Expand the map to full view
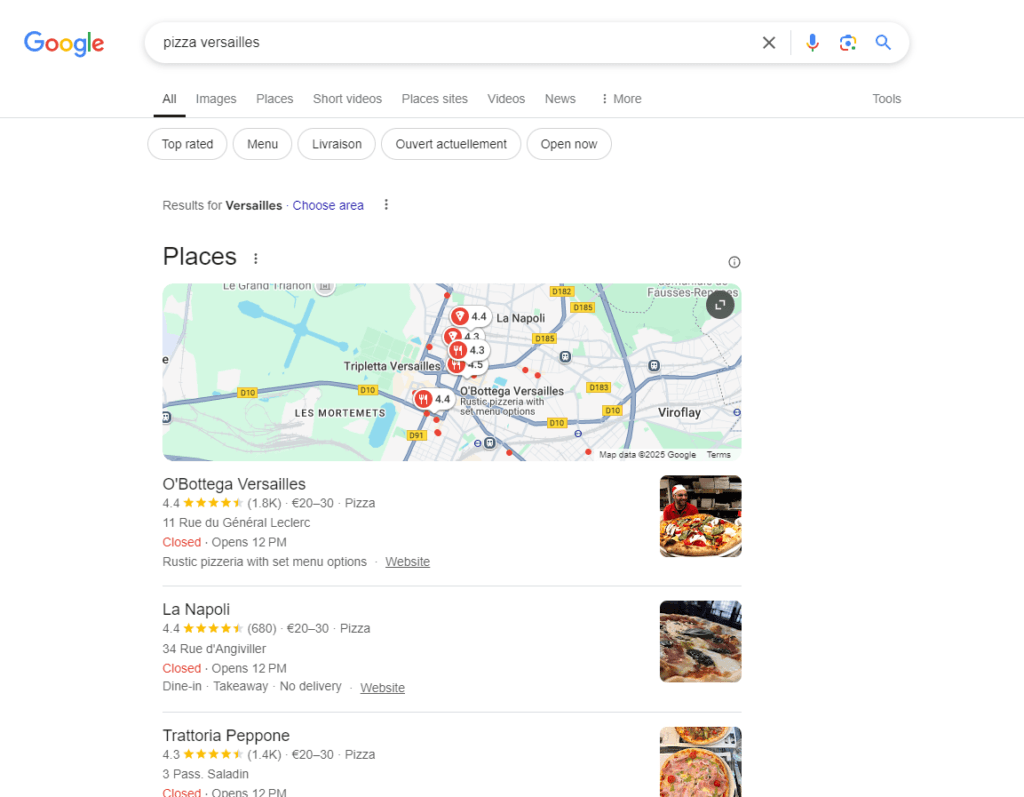 tap(720, 305)
